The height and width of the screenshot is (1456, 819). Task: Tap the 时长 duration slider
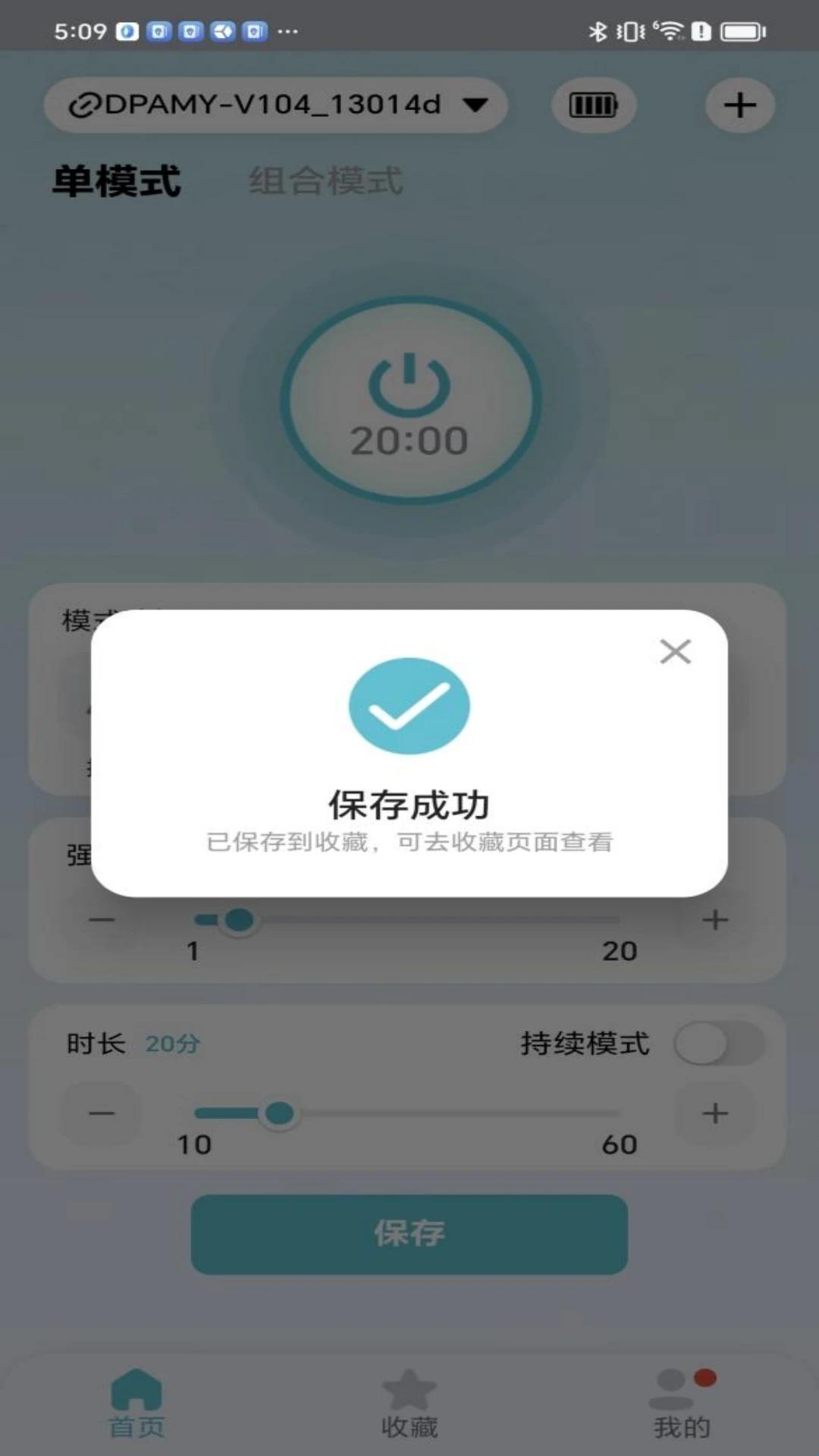coord(409,1113)
